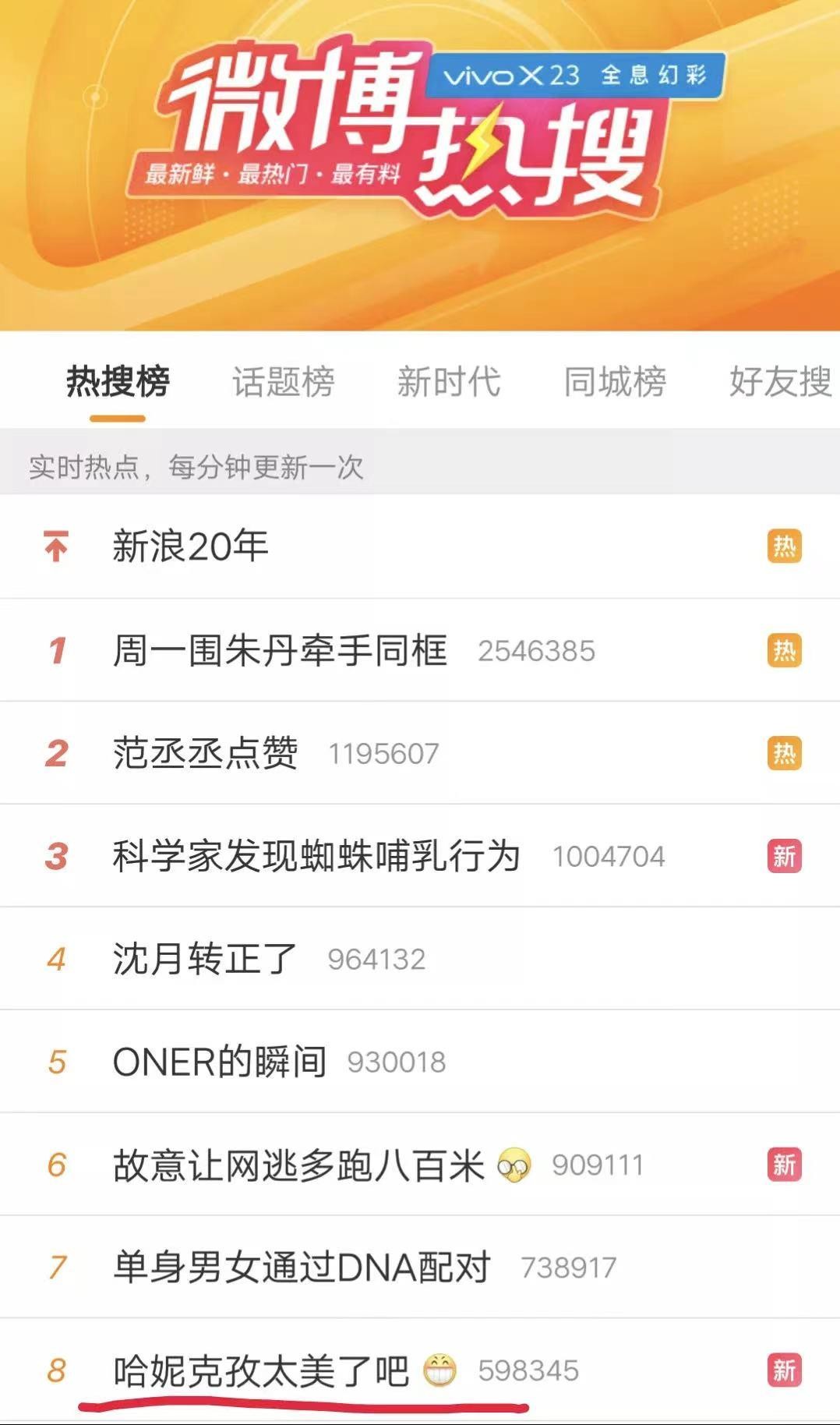Open topic 故意让网逃多跑八百米
The width and height of the screenshot is (840, 1425).
tap(299, 1165)
